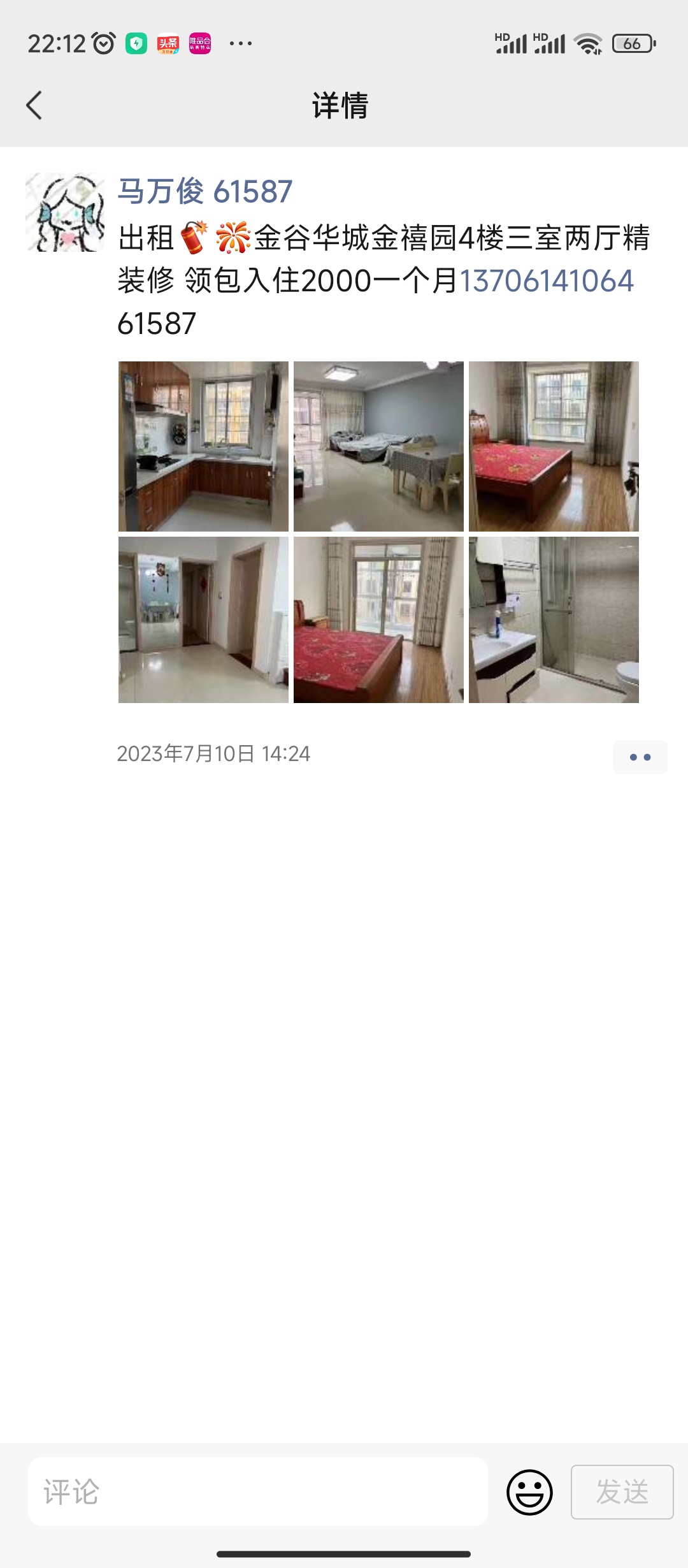
Task: Open the hallway photo
Action: click(203, 620)
